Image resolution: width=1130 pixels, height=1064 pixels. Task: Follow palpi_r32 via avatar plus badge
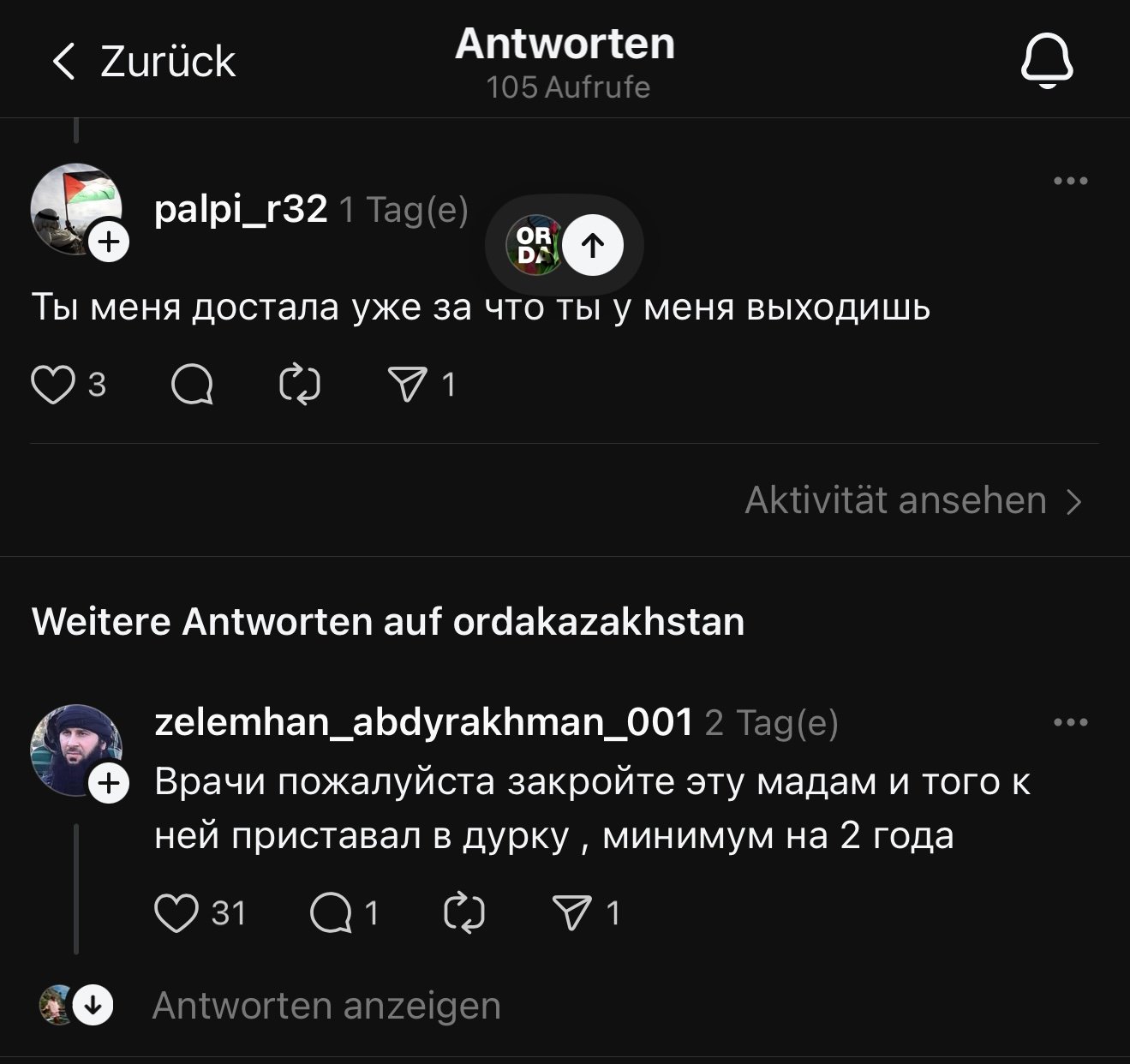109,242
